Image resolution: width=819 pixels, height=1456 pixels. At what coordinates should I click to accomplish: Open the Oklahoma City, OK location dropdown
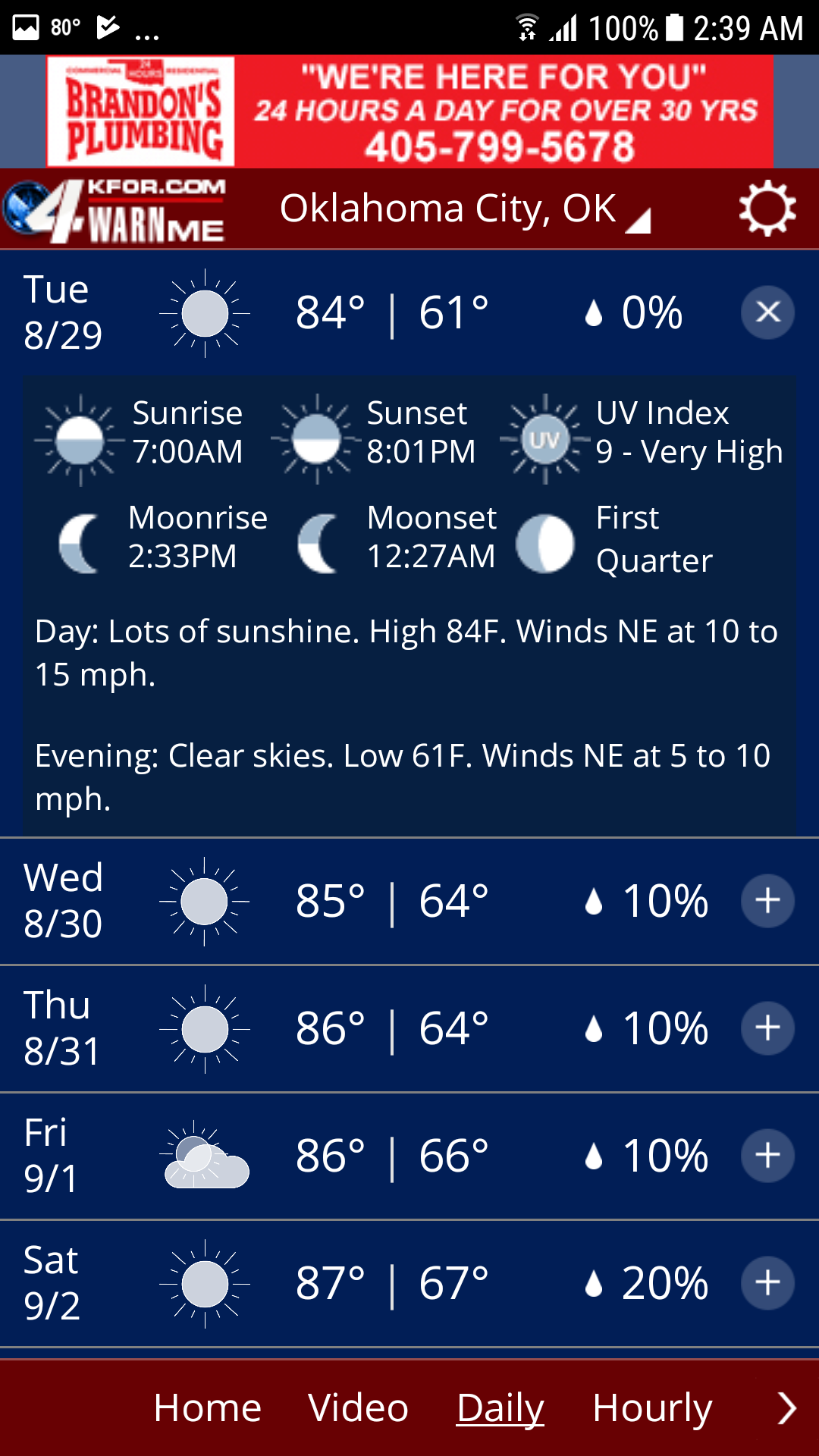coord(464,209)
